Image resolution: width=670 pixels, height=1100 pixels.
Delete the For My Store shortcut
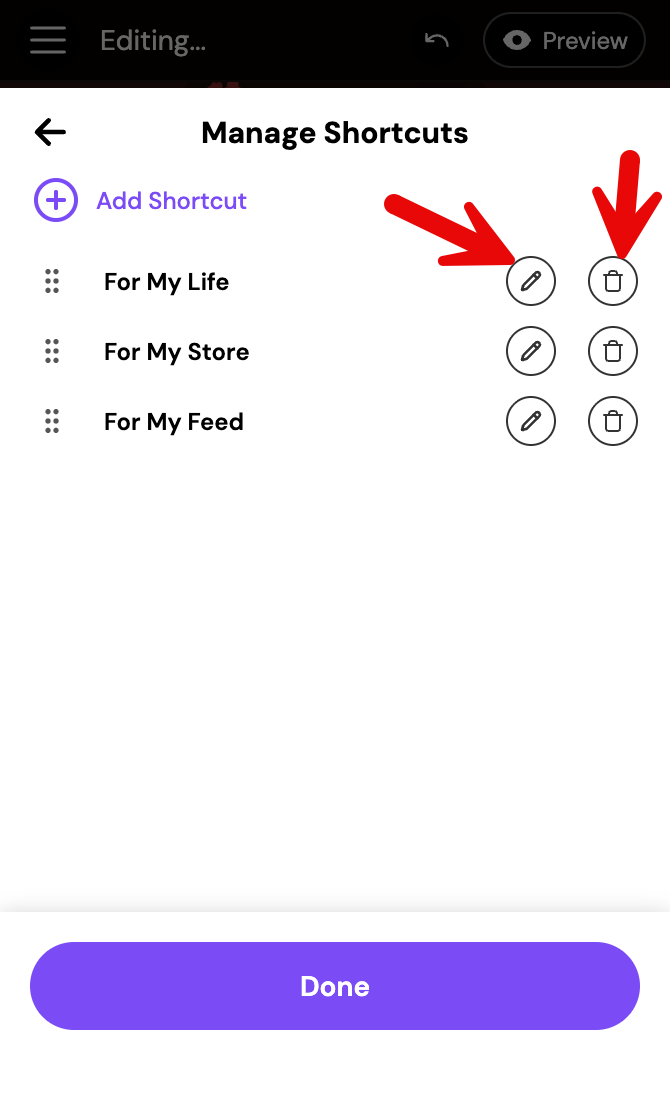tap(613, 352)
